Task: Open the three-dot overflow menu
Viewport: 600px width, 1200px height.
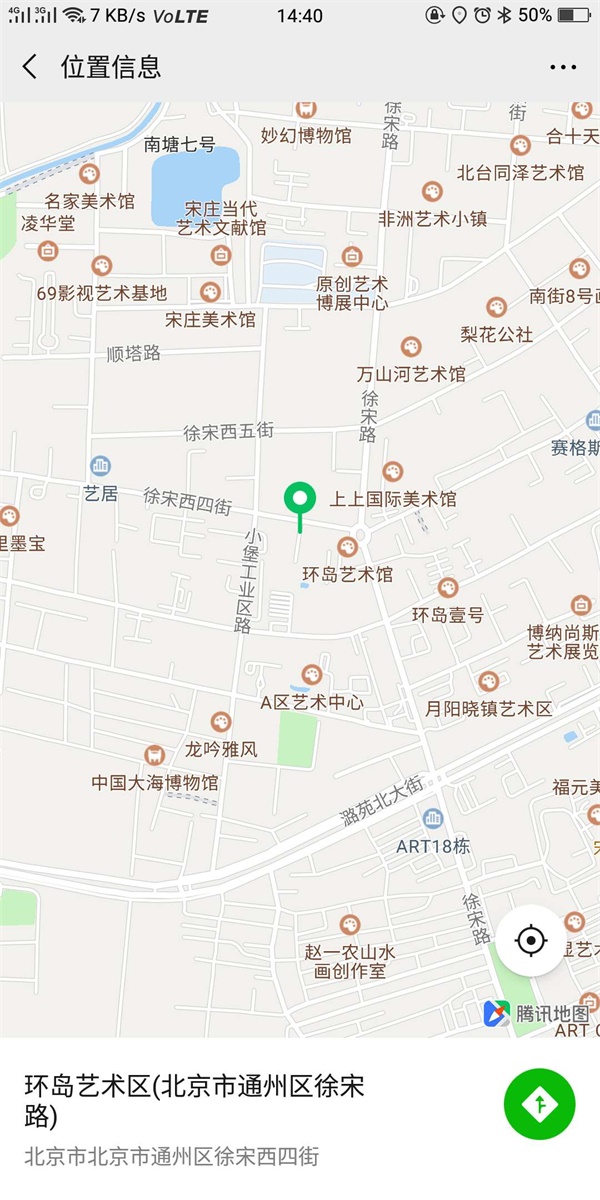Action: 563,67
